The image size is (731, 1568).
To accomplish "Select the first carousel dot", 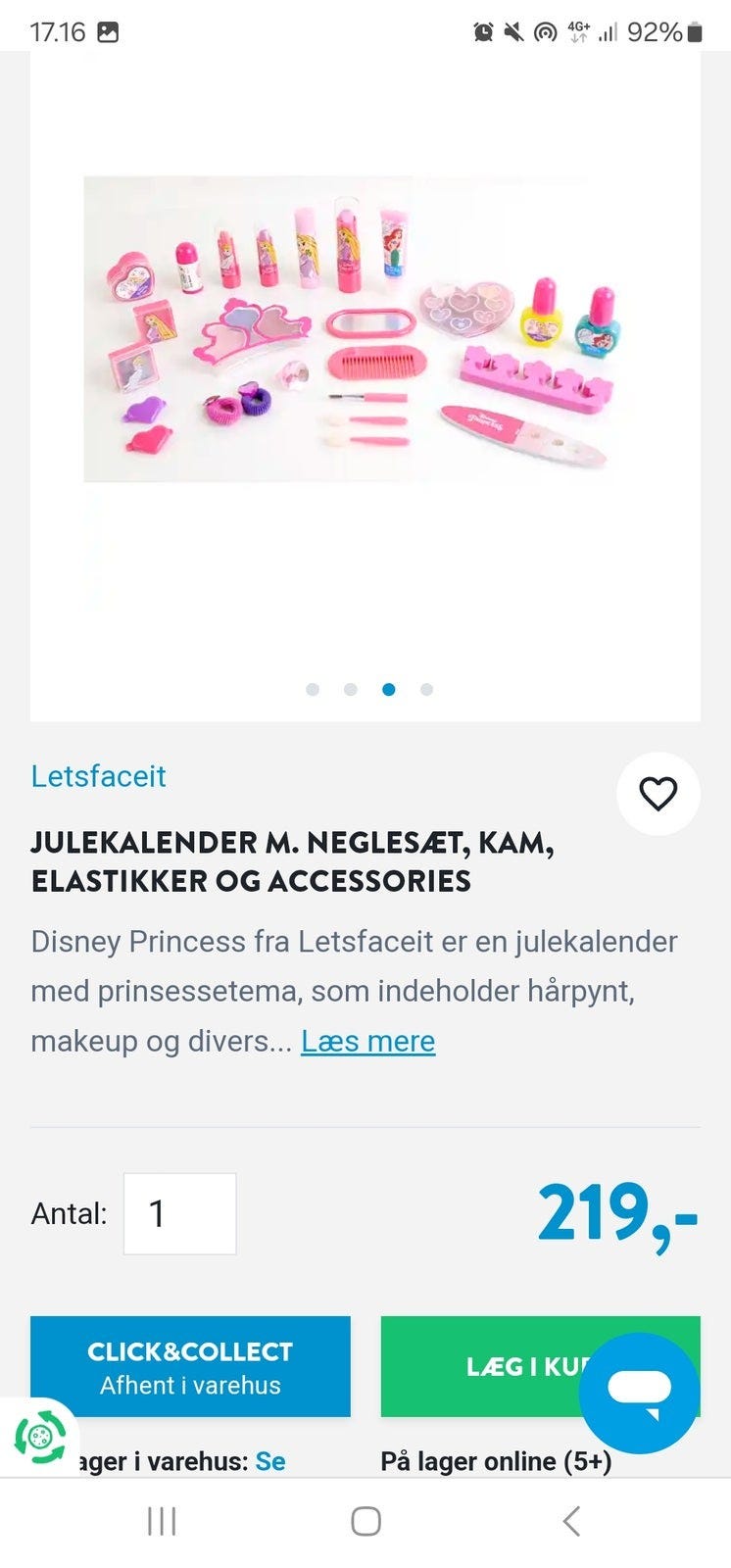I will click(x=313, y=689).
